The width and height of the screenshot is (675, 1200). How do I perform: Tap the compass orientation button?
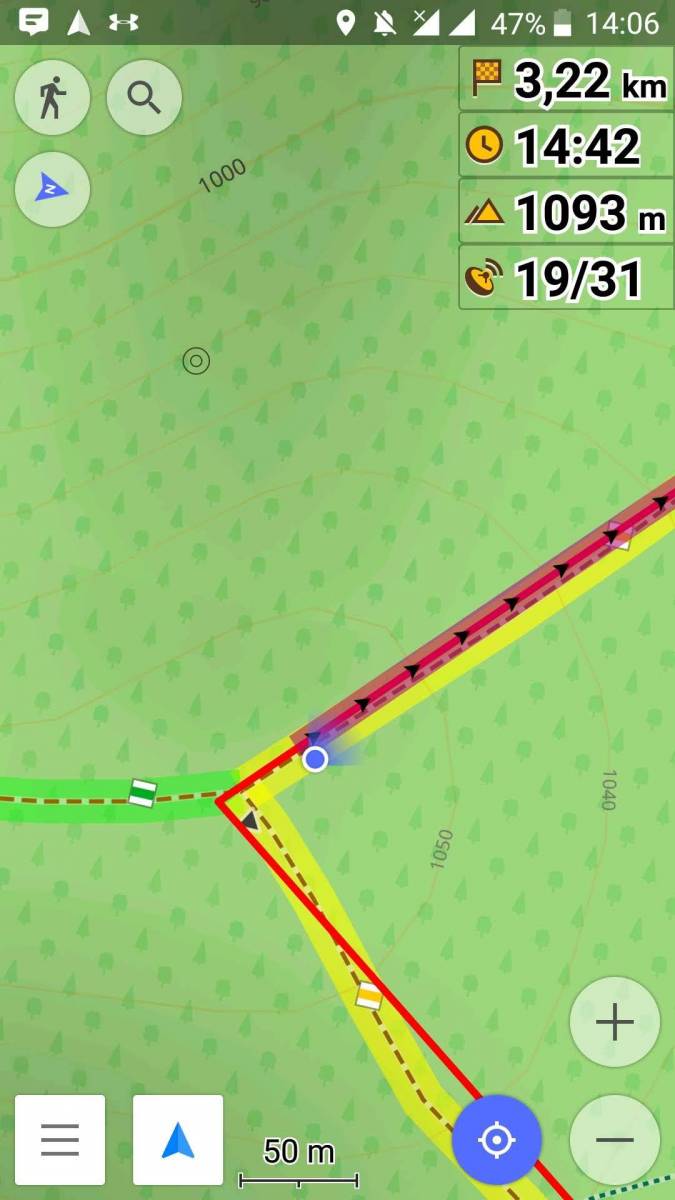coord(52,189)
